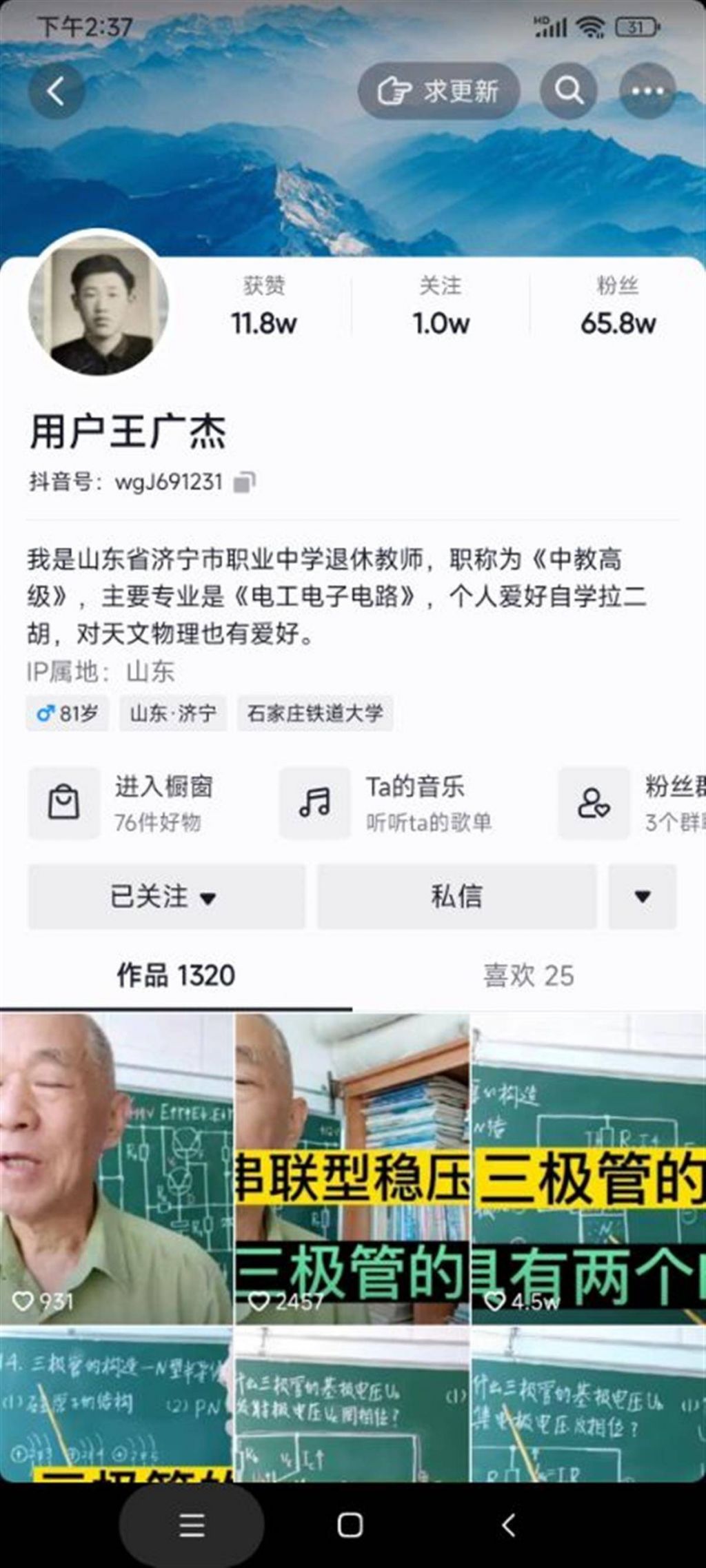Open the video with 4.5w likes

point(588,1168)
